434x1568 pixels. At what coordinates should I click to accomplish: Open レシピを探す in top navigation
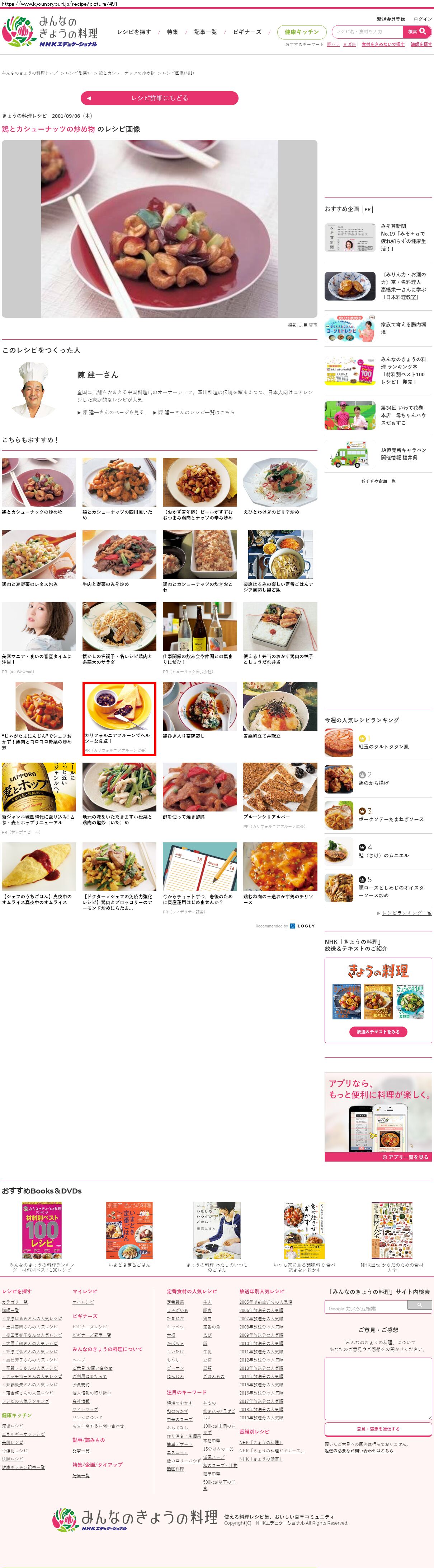click(x=134, y=32)
